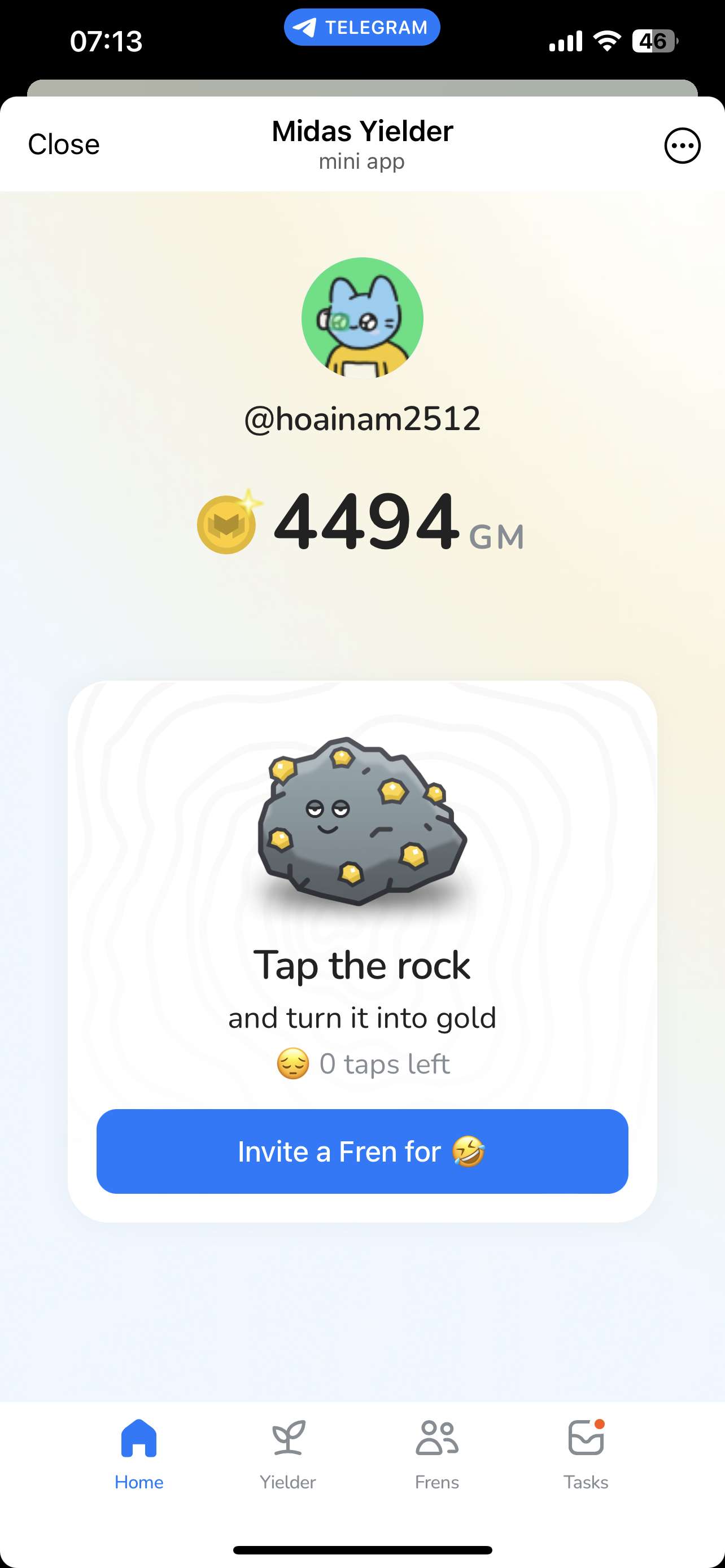725x1568 pixels.
Task: Tap the Invite a Fren button
Action: 361,1151
